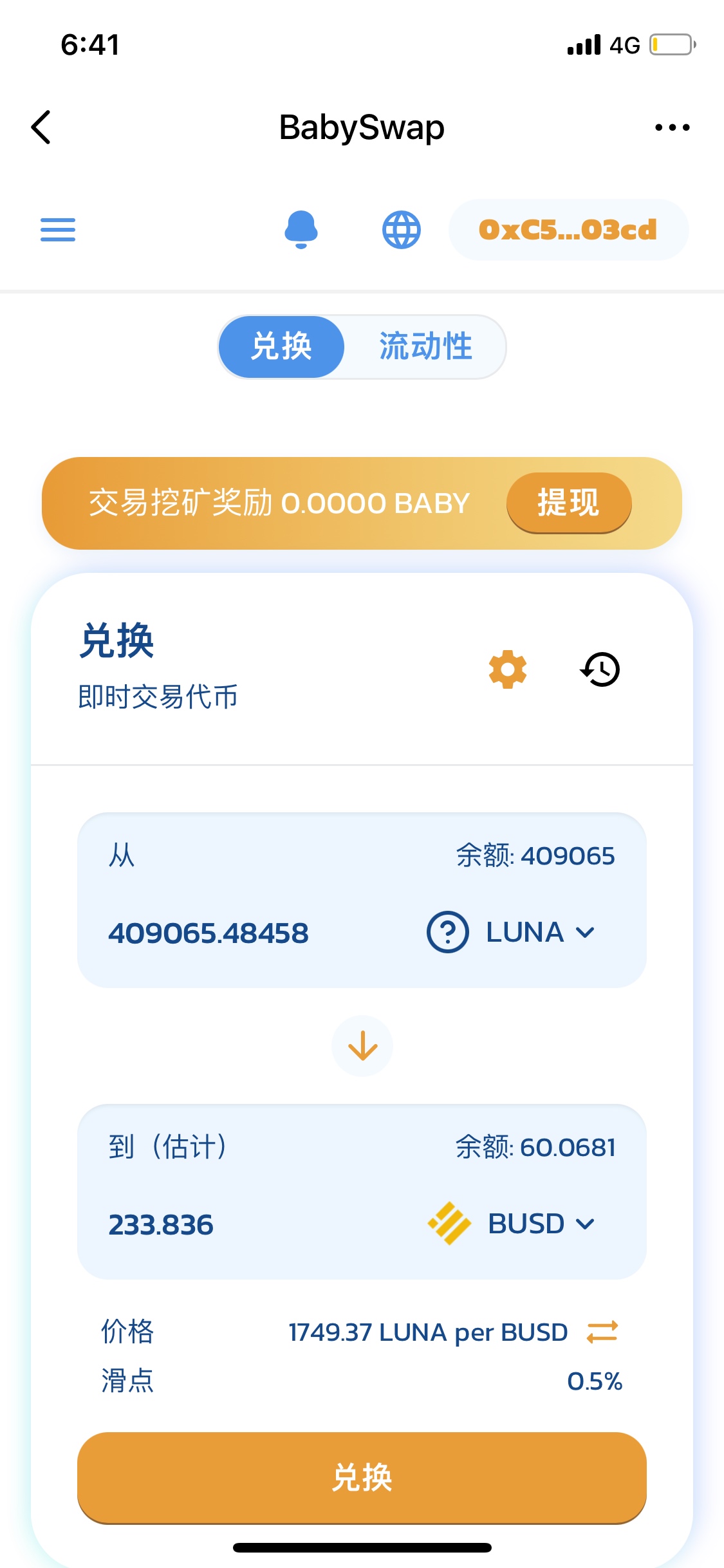Invert the price display ratio
The height and width of the screenshot is (1568, 724).
click(x=602, y=1332)
